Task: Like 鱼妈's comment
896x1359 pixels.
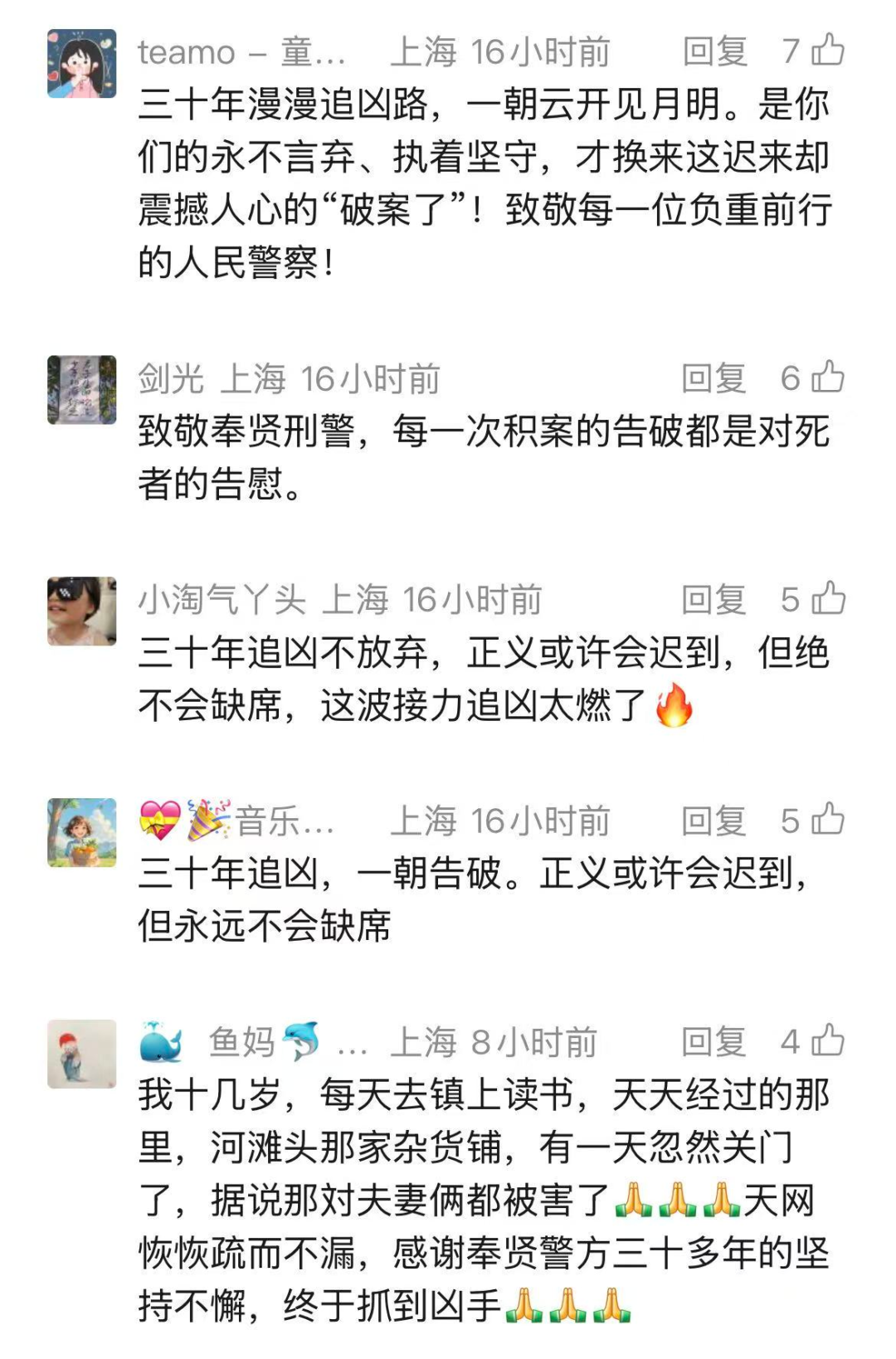Action: coord(827,1040)
